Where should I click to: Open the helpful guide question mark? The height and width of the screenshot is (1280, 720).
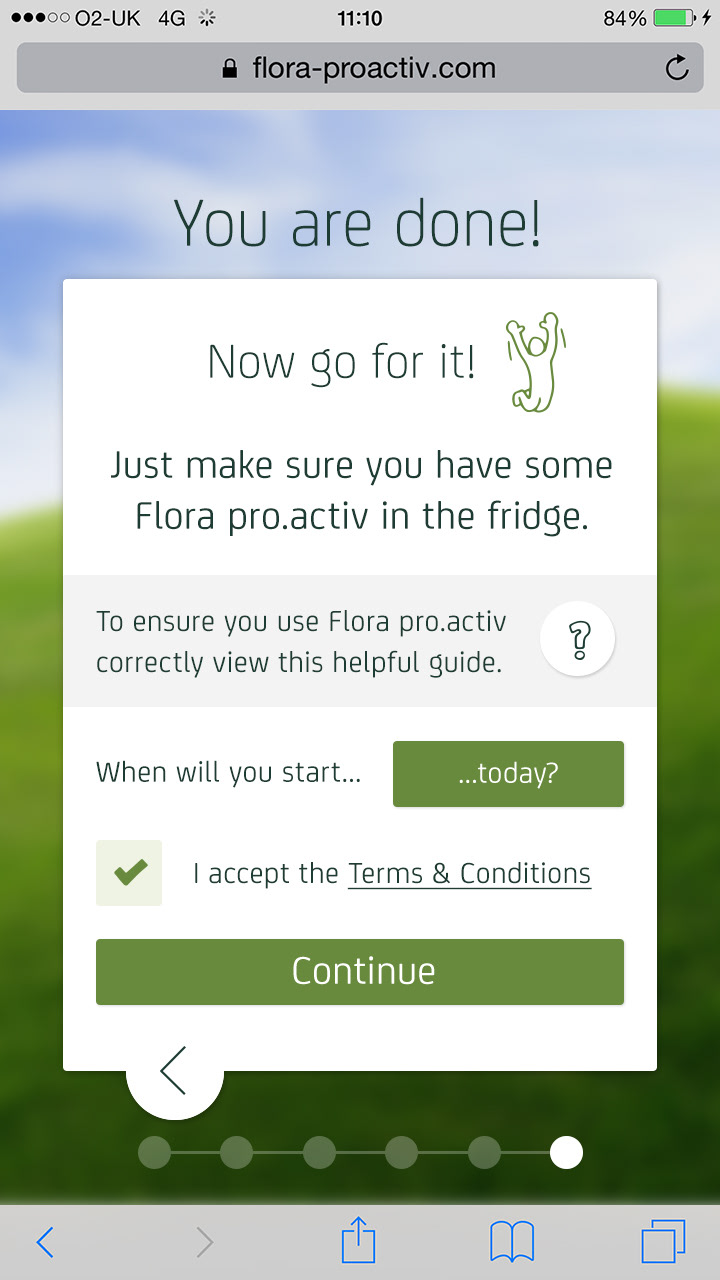(578, 640)
